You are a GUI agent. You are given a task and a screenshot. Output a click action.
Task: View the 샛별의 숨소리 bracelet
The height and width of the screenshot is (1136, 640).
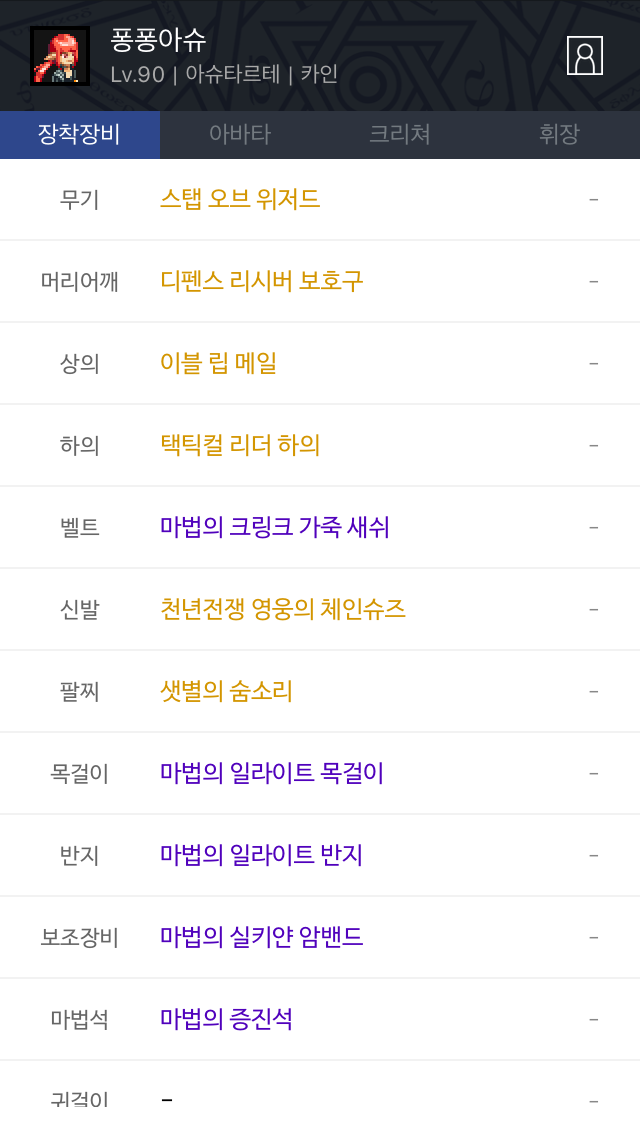(226, 691)
